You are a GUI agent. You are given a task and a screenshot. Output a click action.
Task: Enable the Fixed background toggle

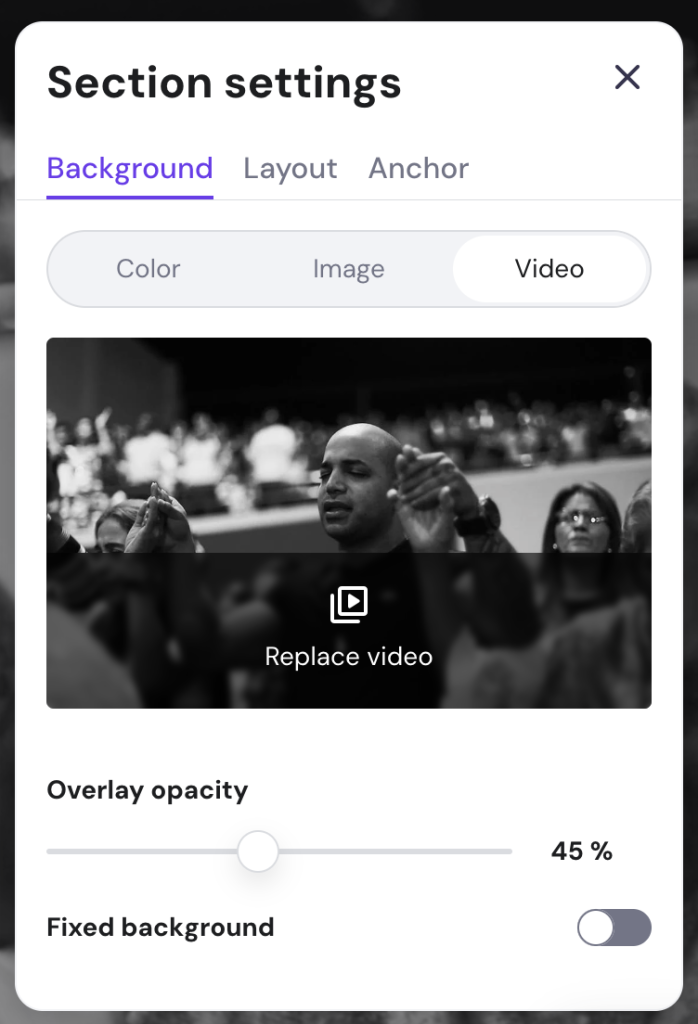[614, 927]
